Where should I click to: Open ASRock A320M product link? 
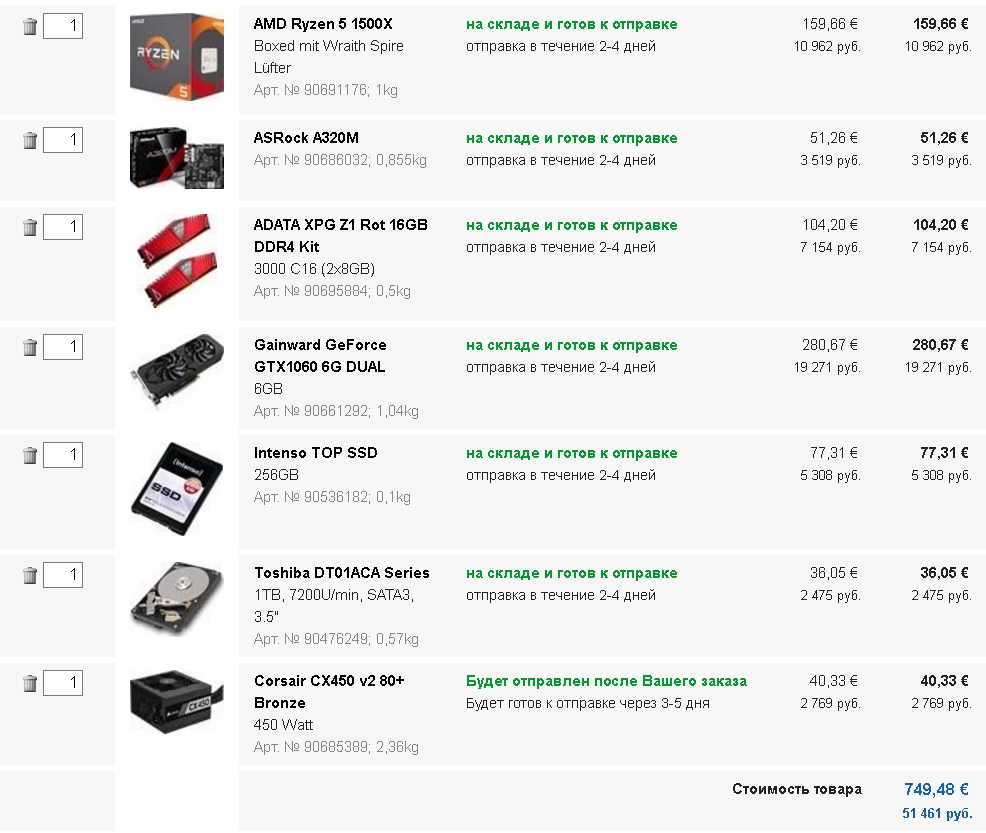click(x=306, y=138)
